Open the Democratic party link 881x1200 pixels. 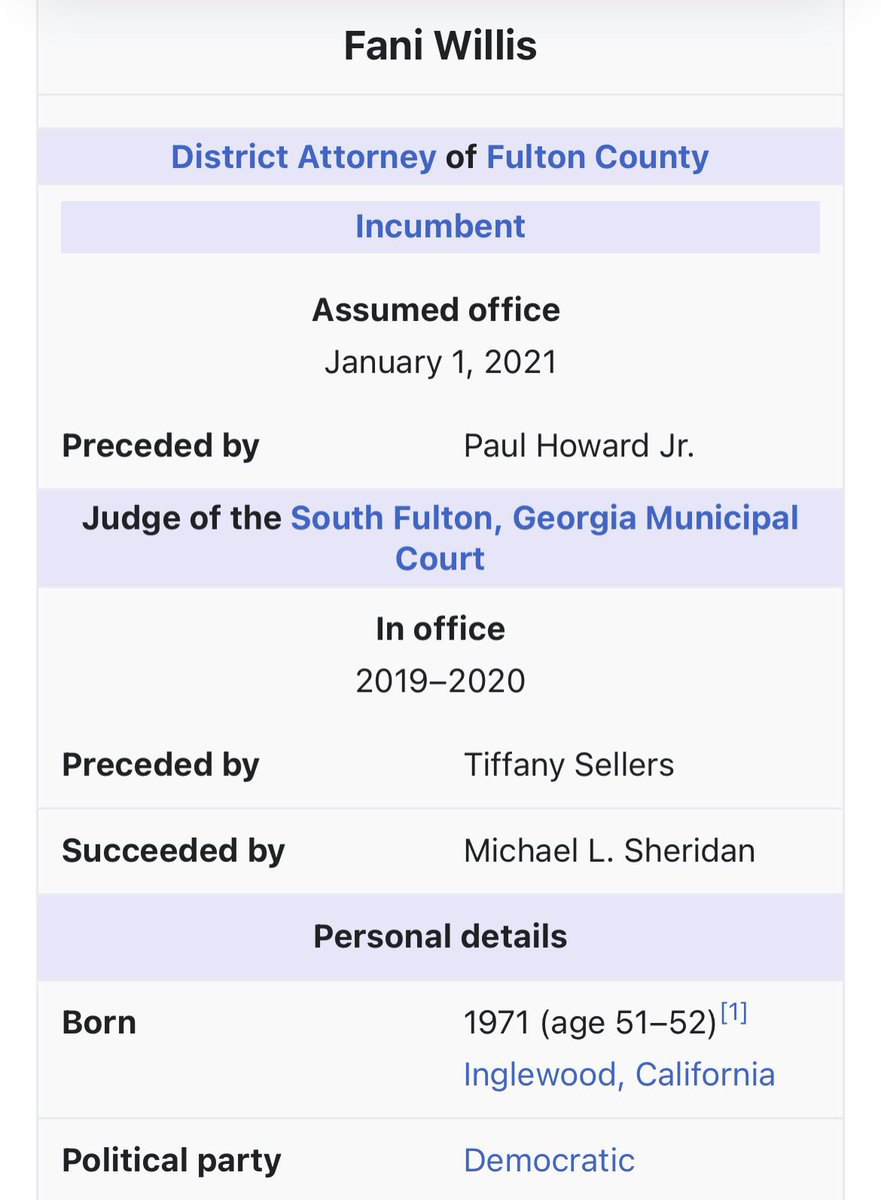(x=549, y=1160)
